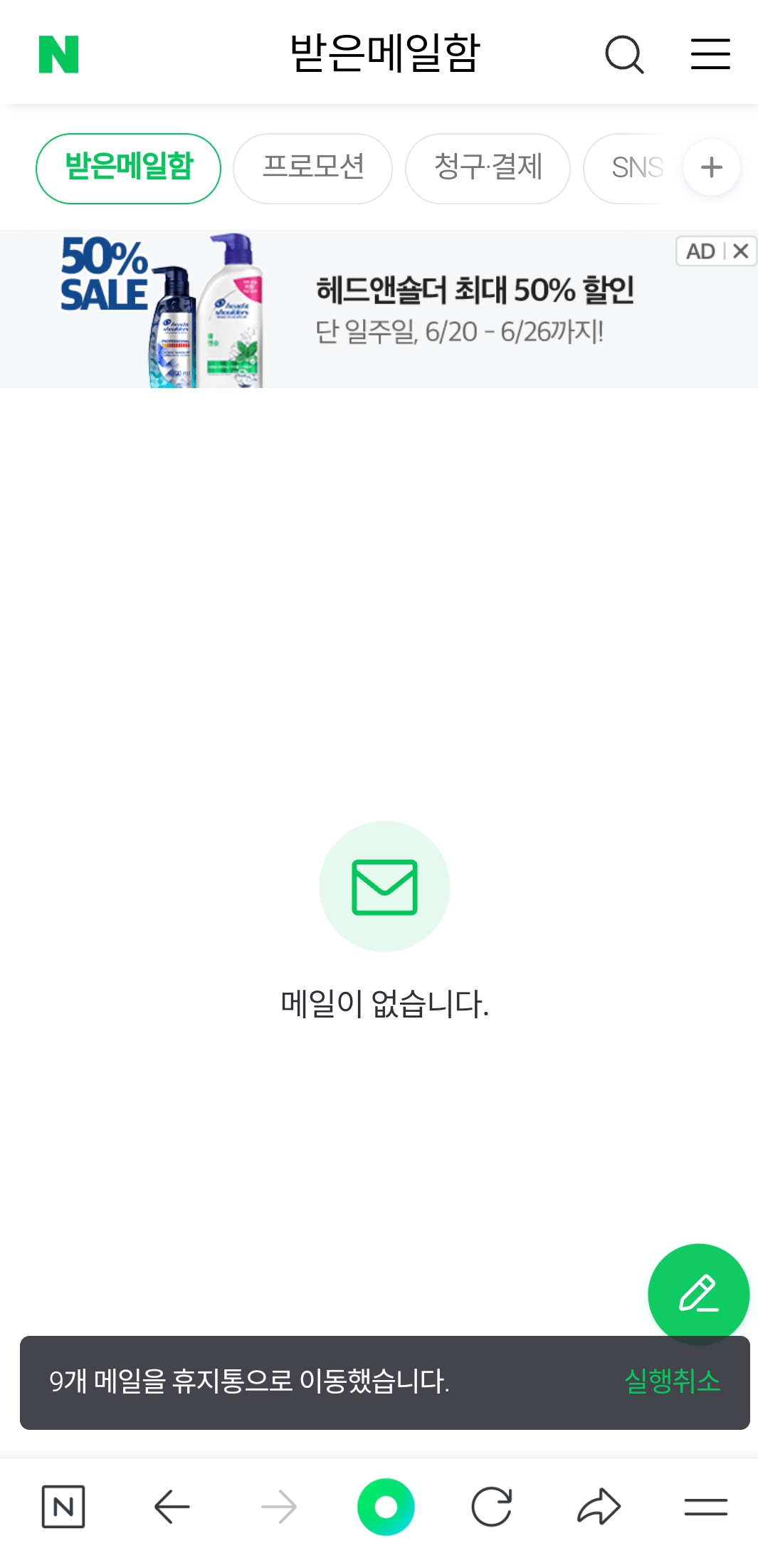Viewport: 758px width, 1568px height.
Task: Add a category with the plus button
Action: (712, 168)
